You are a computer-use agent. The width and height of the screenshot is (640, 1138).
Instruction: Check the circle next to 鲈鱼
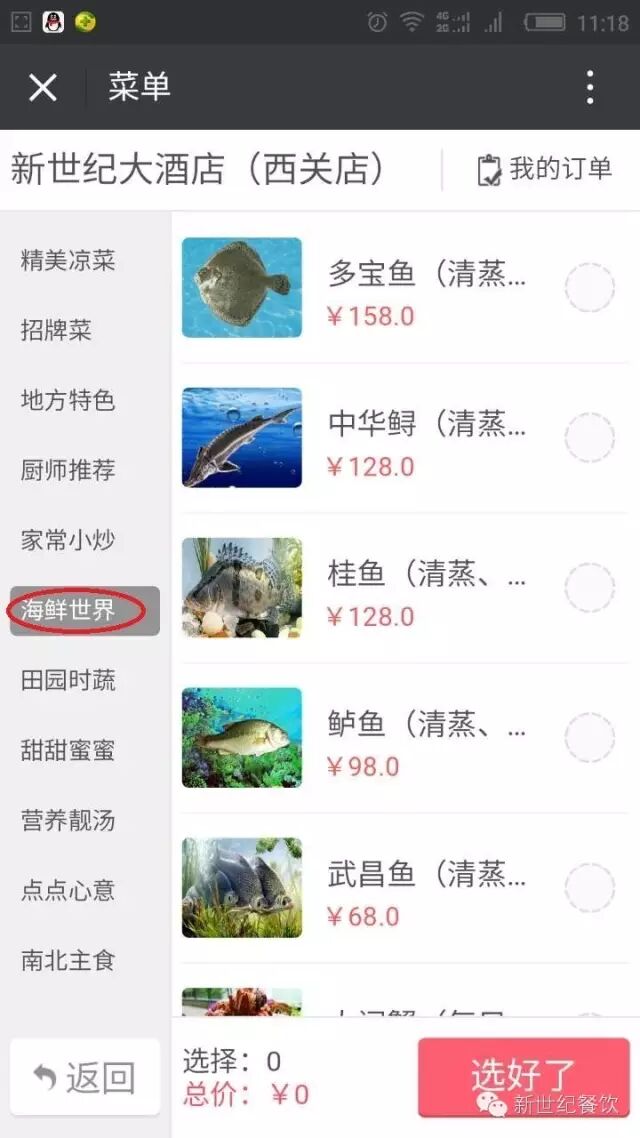590,738
